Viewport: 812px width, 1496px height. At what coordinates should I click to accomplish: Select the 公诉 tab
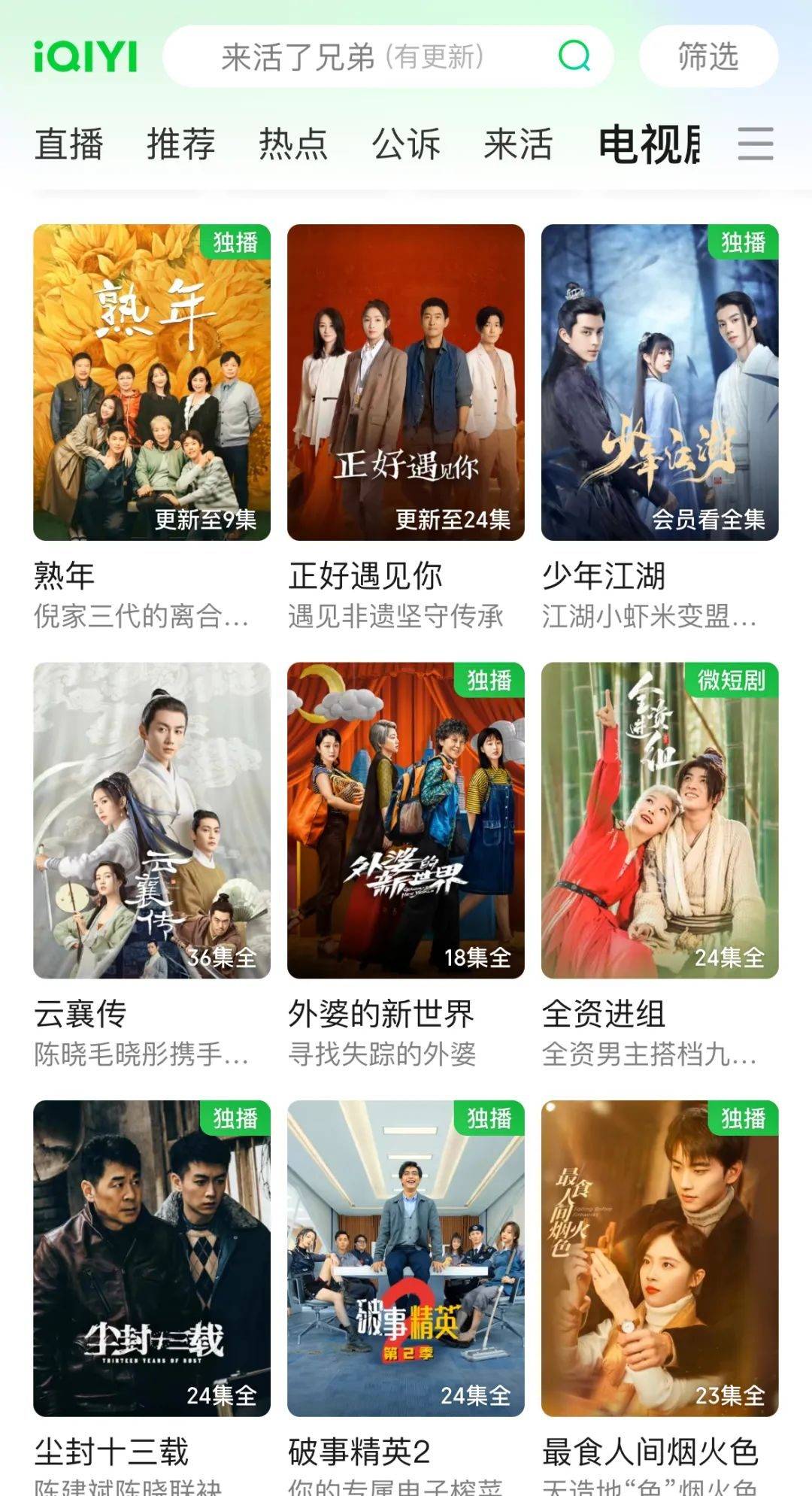[406, 144]
